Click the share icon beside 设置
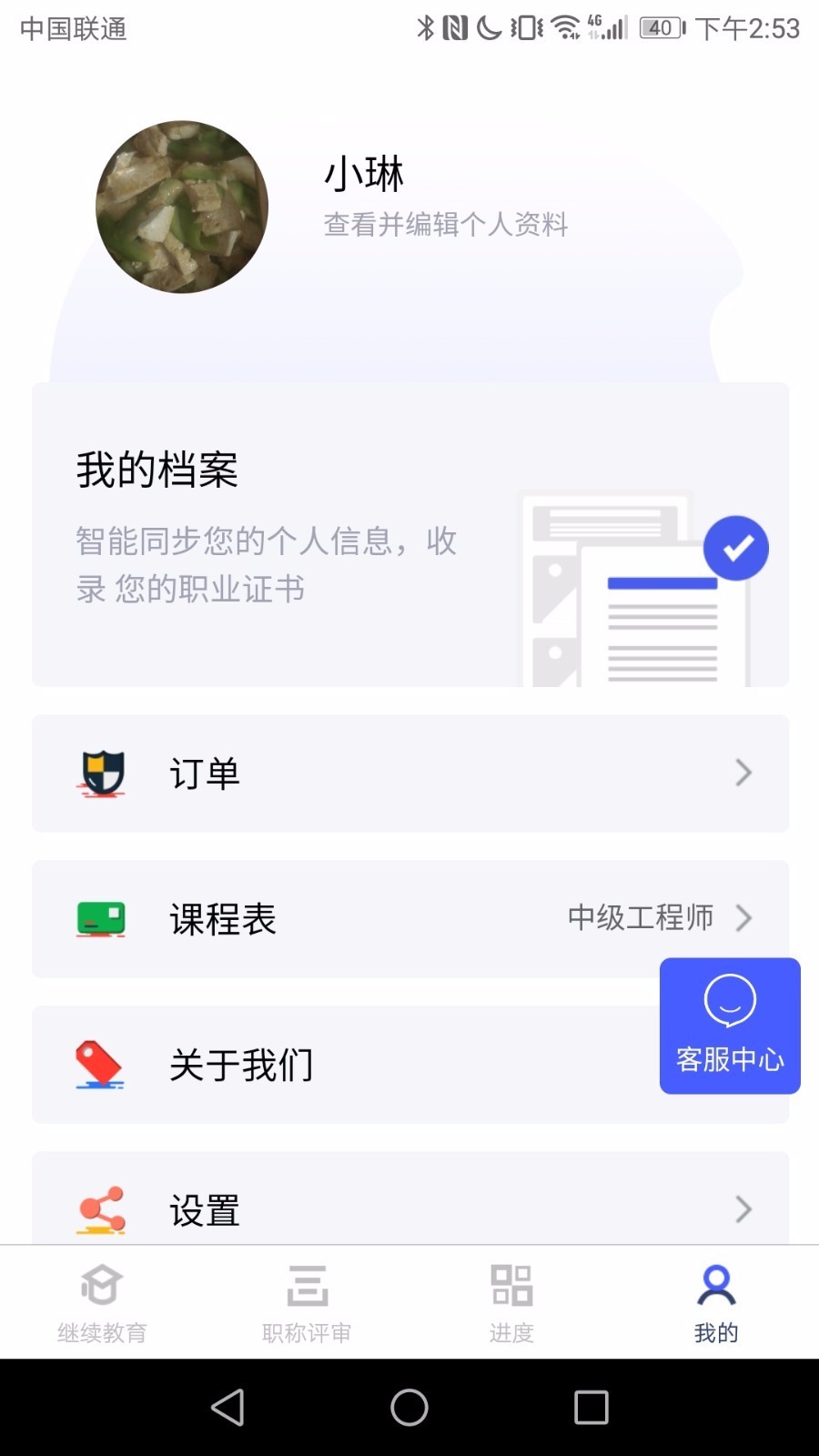This screenshot has width=819, height=1456. pyautogui.click(x=101, y=1208)
